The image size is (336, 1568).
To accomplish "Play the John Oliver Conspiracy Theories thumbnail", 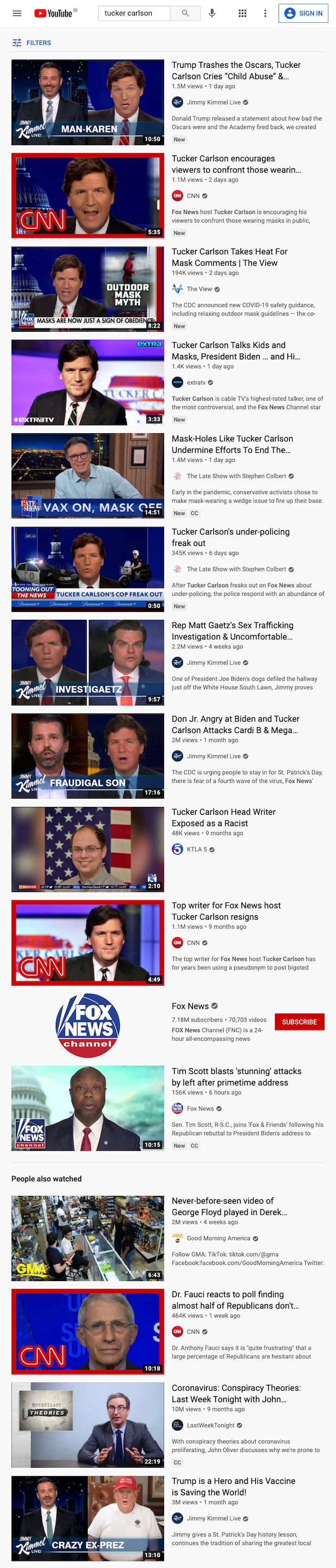I will click(x=88, y=1424).
